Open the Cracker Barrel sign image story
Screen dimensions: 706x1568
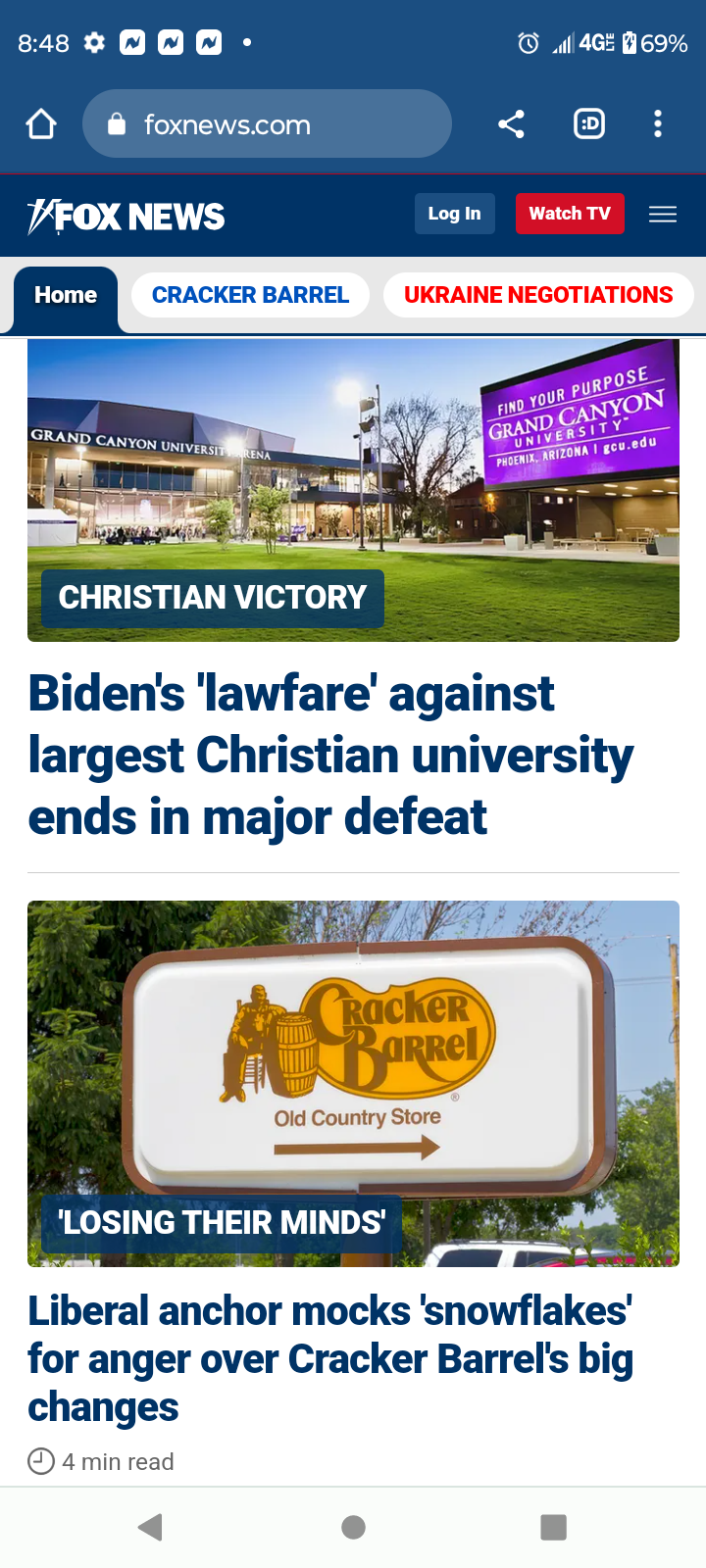click(x=353, y=1083)
